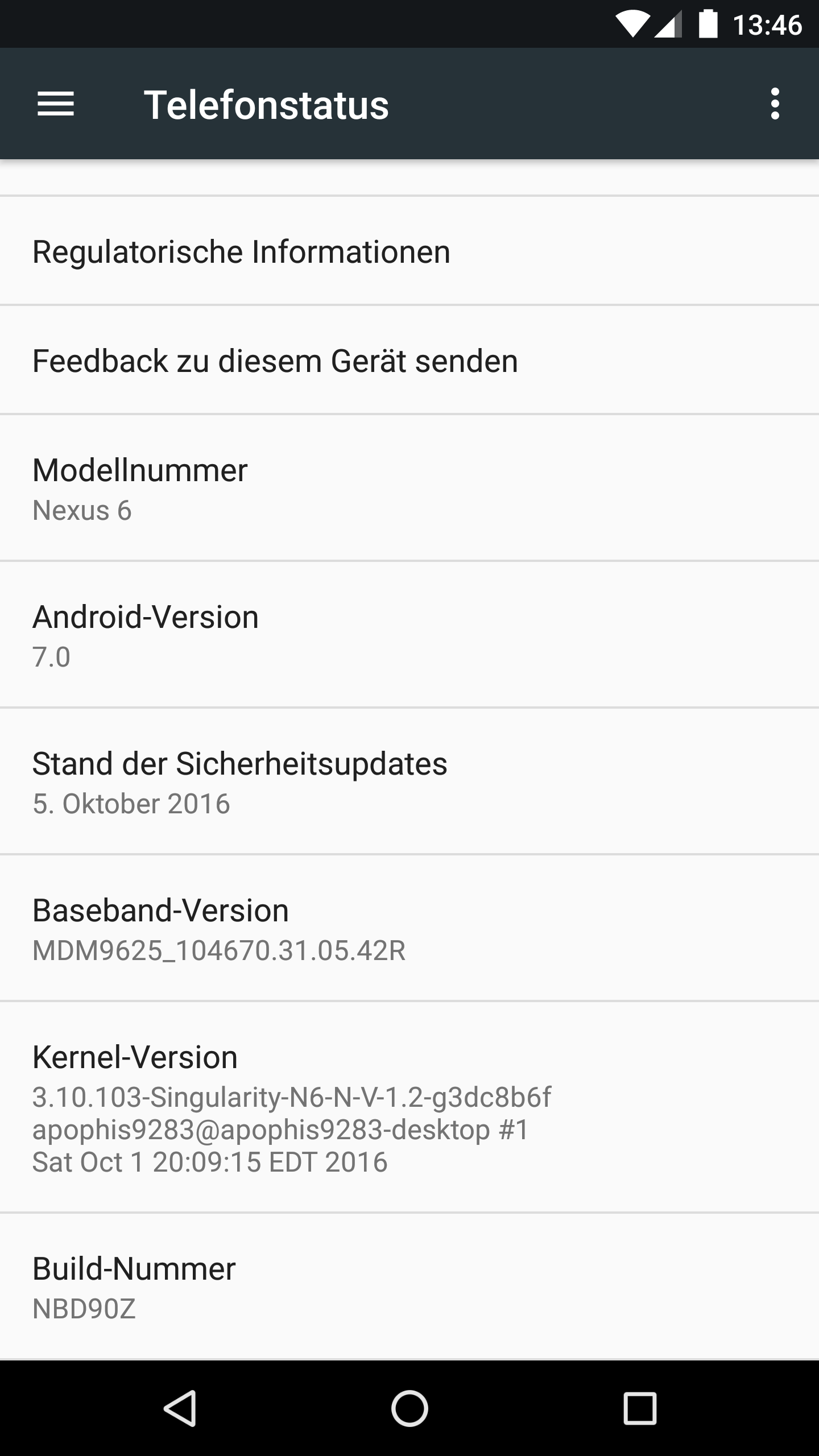Tap the Android-Version row
819x1456 pixels.
tap(409, 635)
